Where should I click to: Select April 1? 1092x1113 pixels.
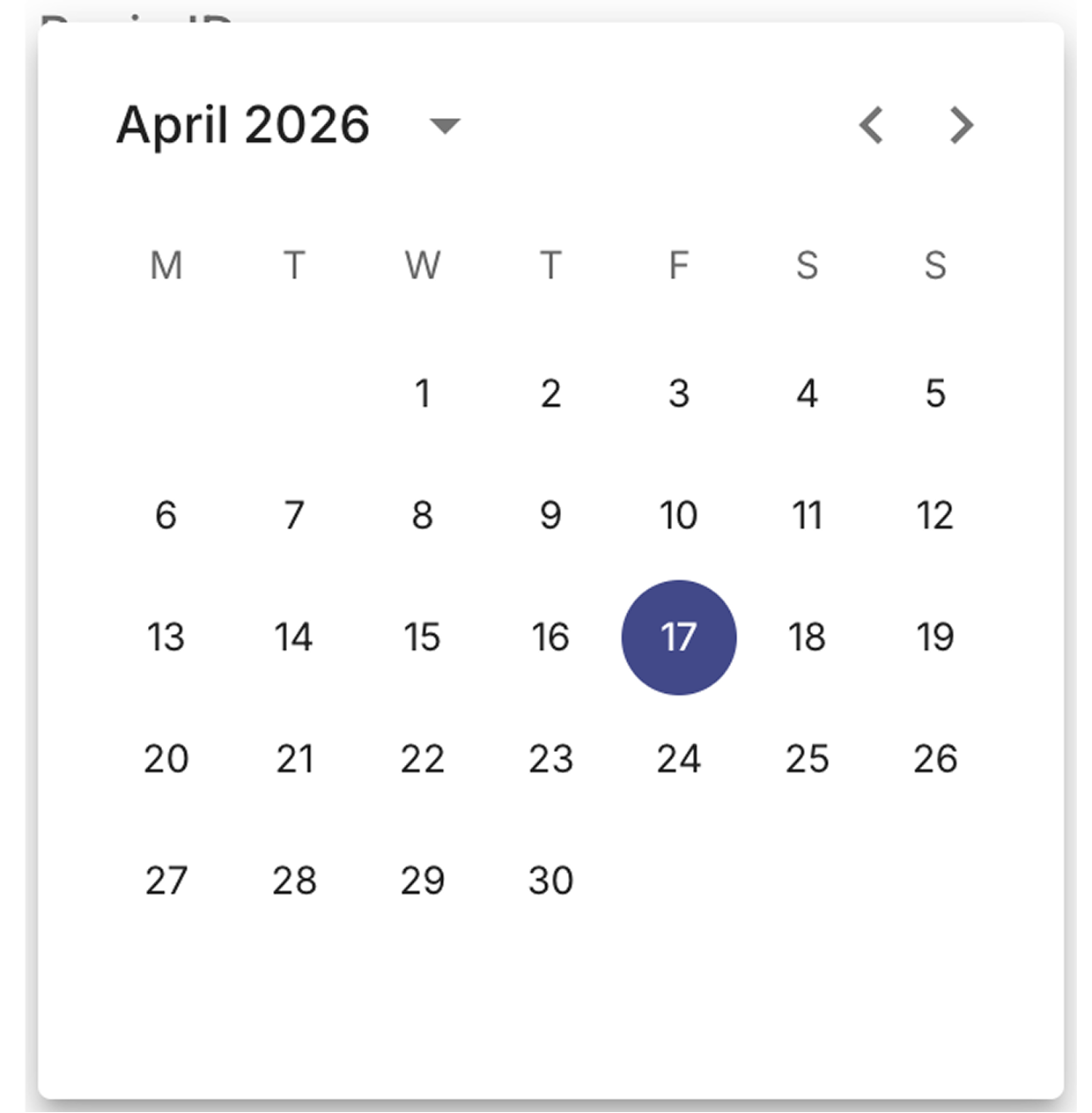point(423,394)
